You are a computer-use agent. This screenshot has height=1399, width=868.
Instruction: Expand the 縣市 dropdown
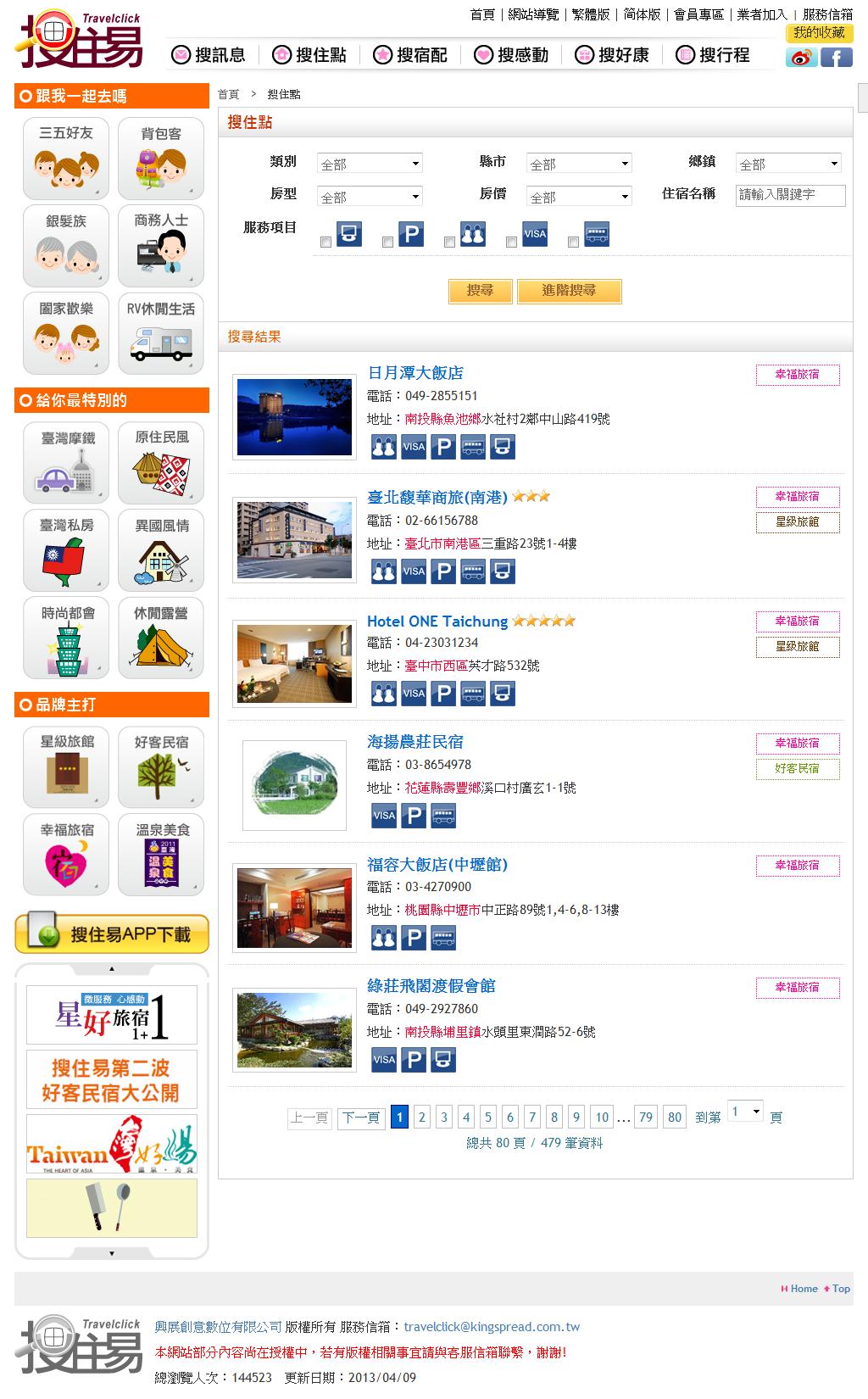[579, 164]
